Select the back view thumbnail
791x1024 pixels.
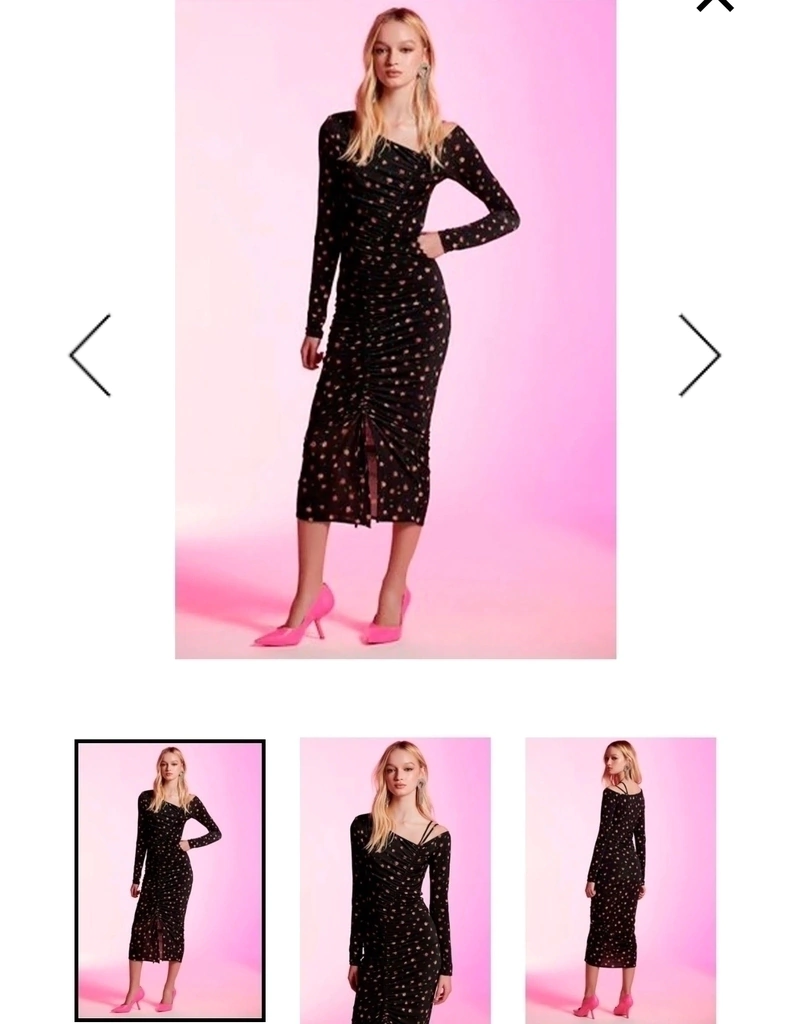tap(620, 880)
